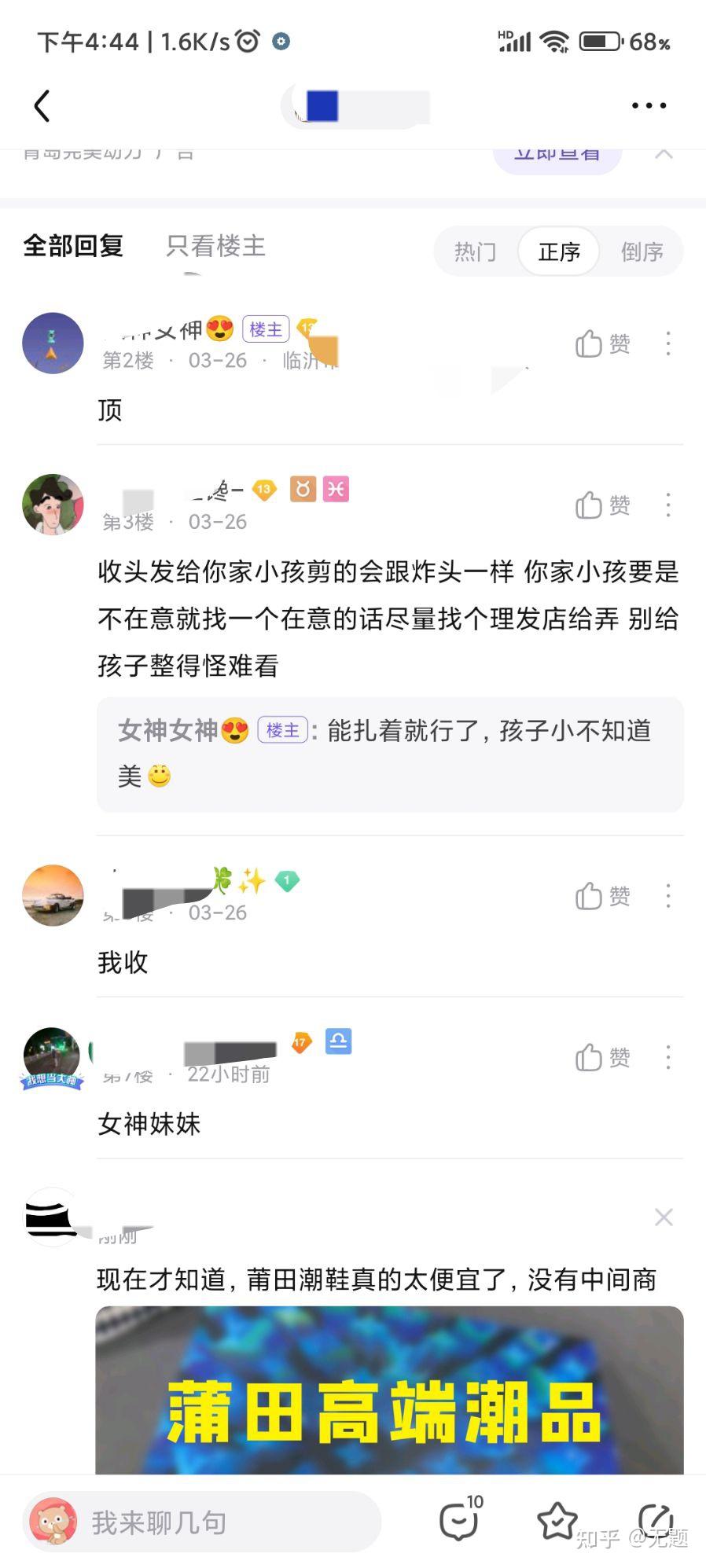Viewport: 706px width, 1568px height.
Task: Tap the 我来聊几句 comment box
Action: click(202, 1522)
